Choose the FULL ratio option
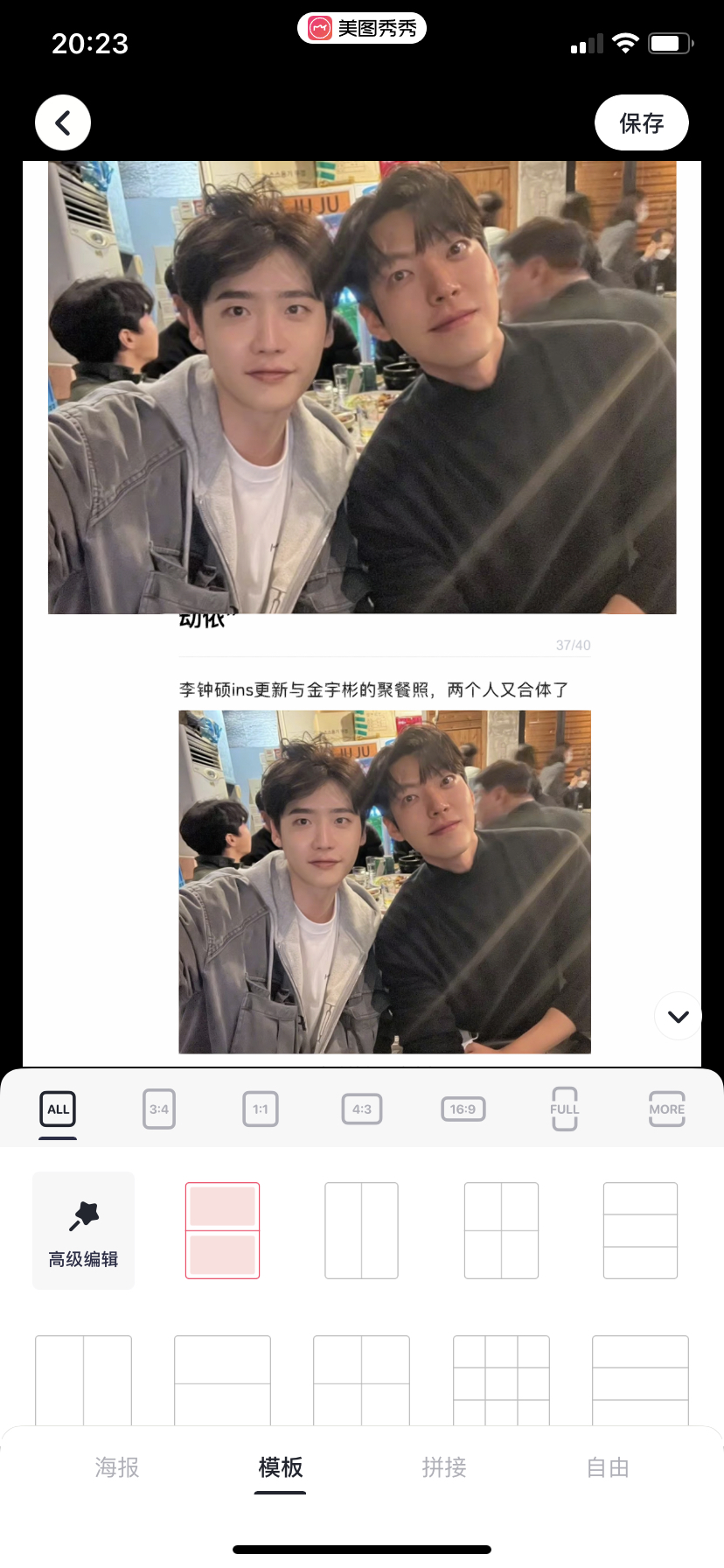724x1568 pixels. click(564, 1109)
